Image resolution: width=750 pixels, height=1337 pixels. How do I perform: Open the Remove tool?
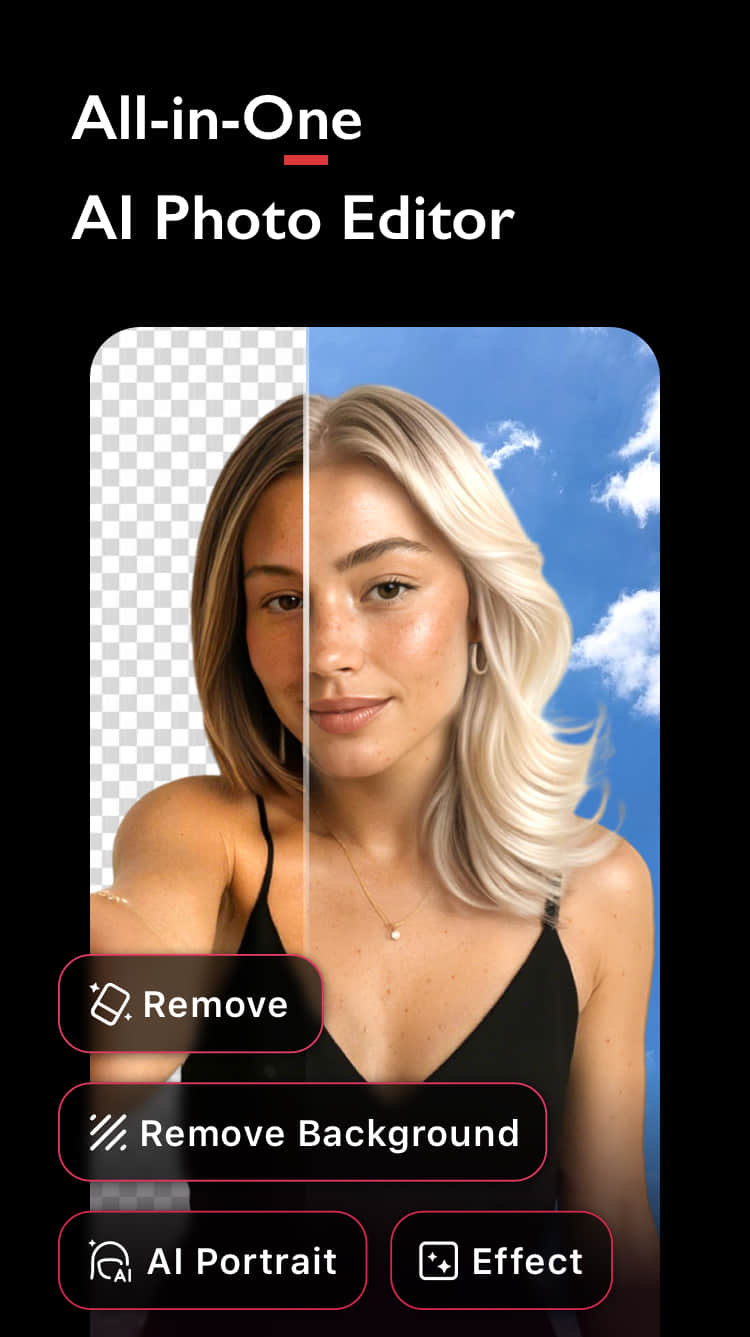190,1003
